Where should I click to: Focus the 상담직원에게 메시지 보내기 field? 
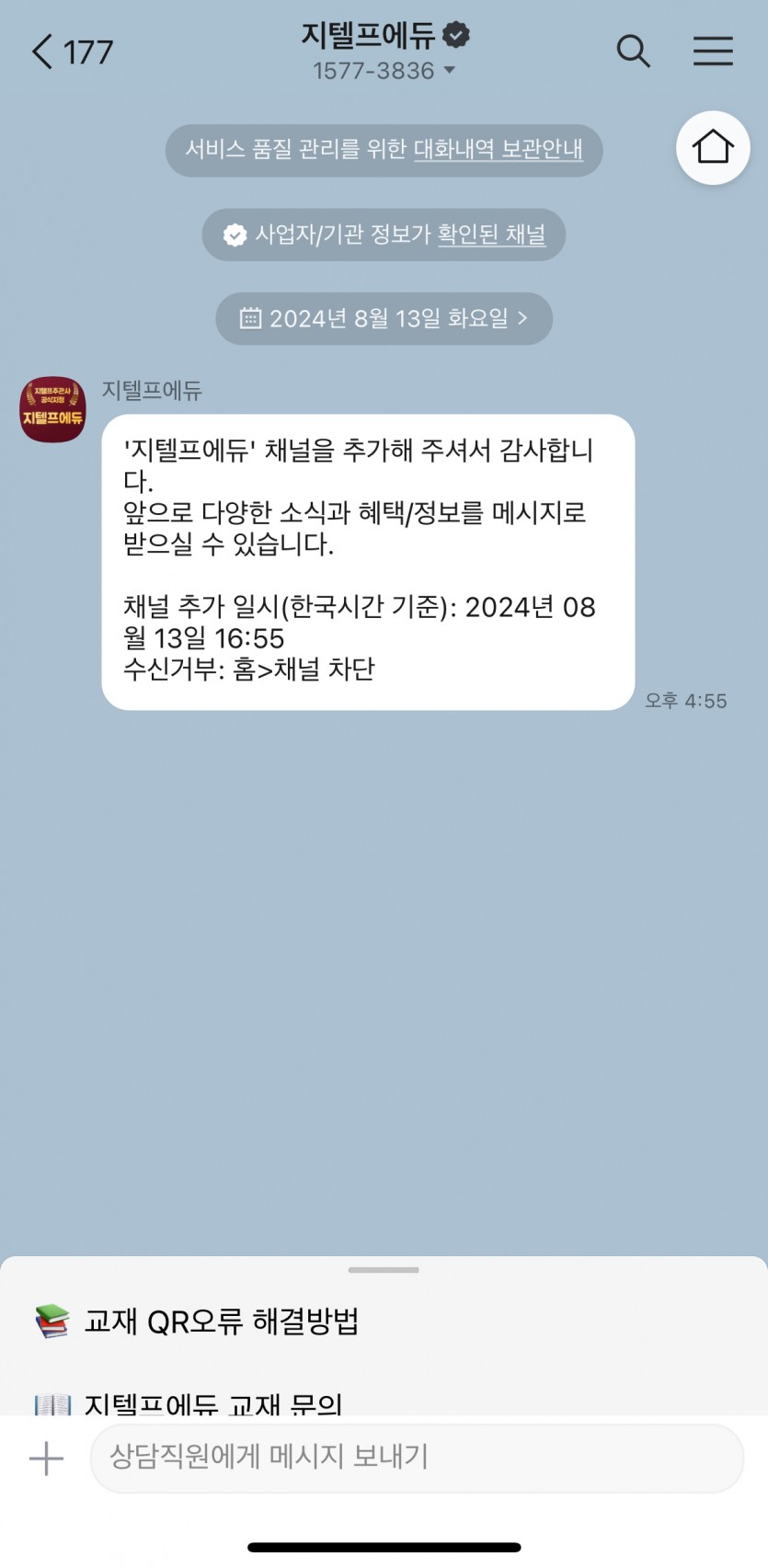(x=416, y=1458)
